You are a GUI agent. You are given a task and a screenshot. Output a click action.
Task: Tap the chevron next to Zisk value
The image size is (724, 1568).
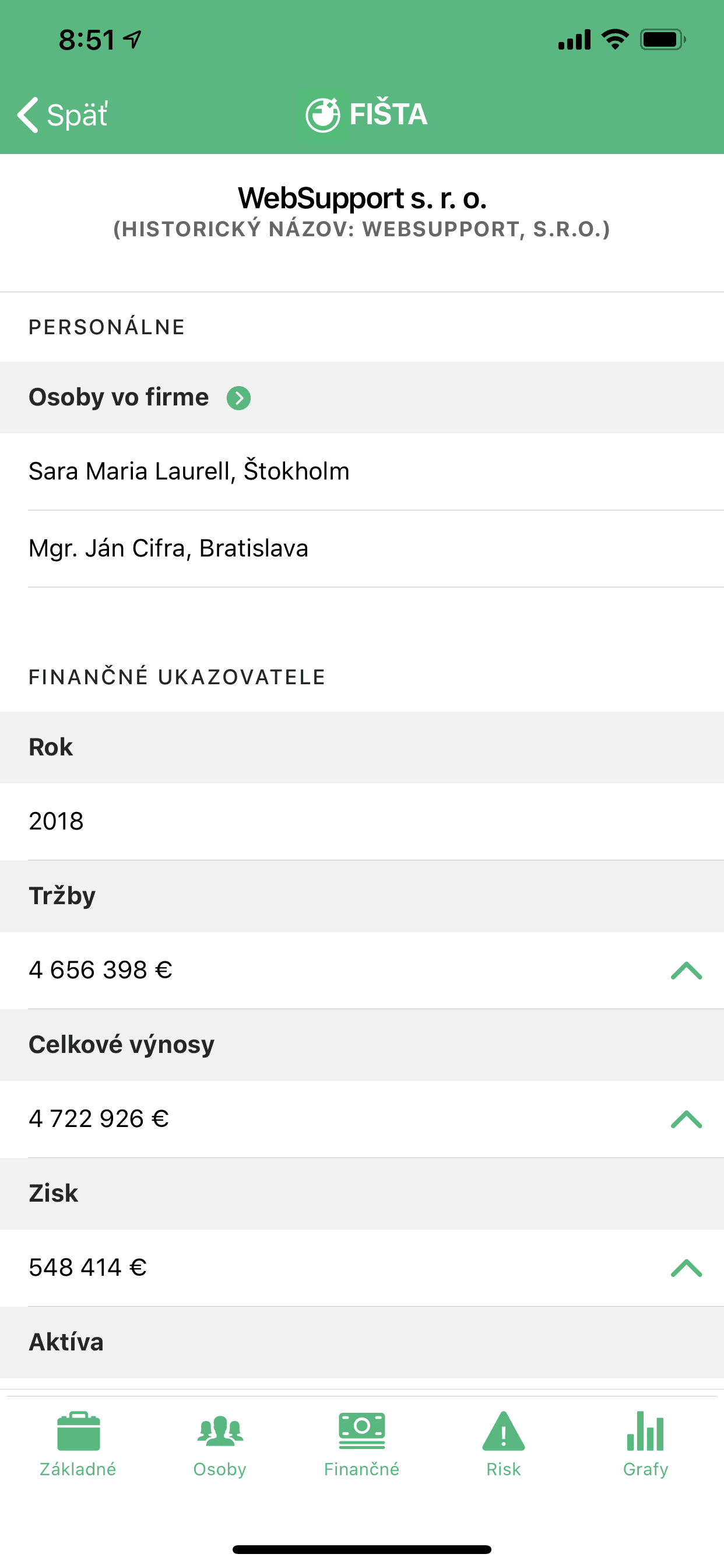[686, 1268]
